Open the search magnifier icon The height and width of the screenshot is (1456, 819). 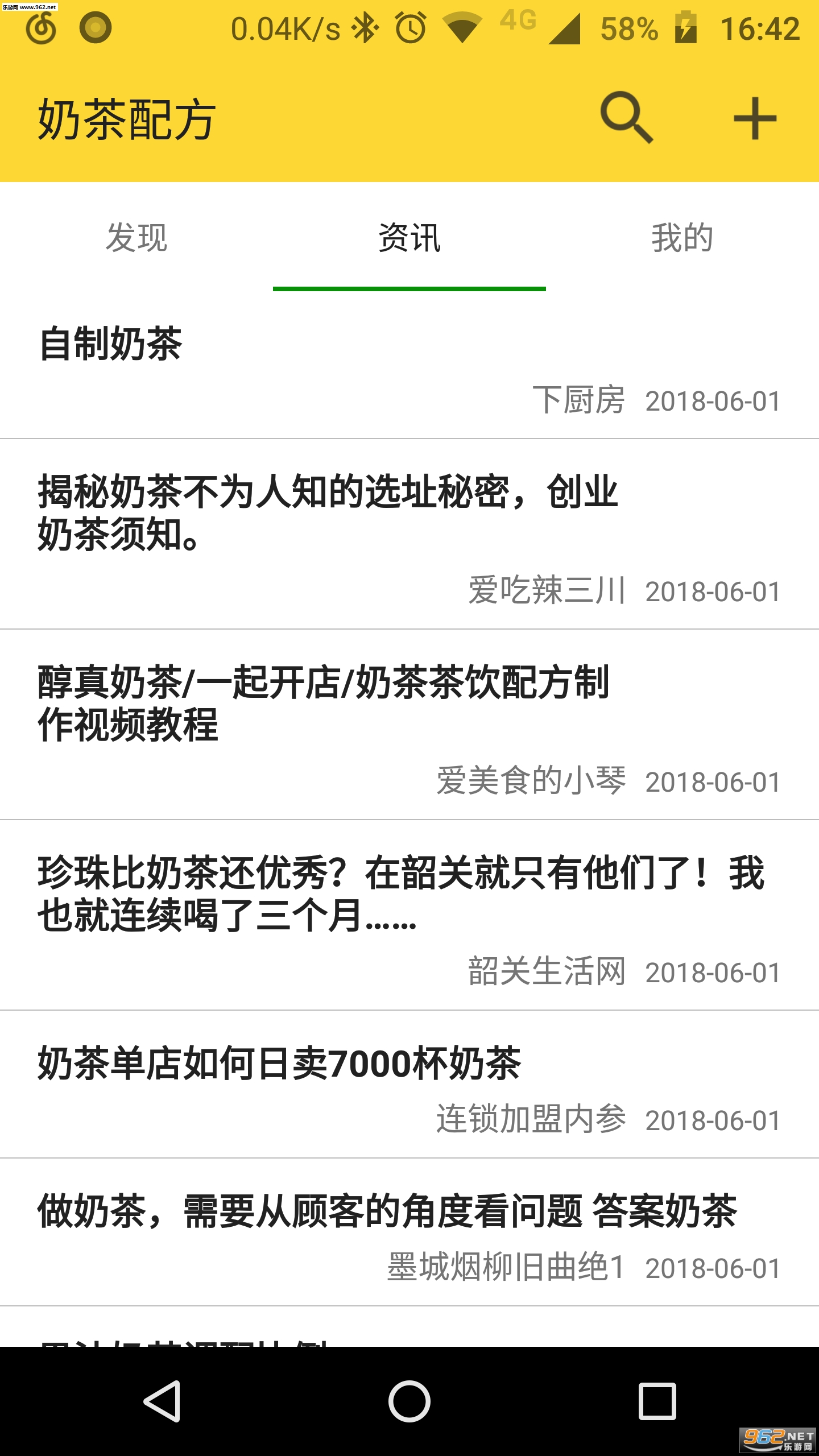coord(626,118)
